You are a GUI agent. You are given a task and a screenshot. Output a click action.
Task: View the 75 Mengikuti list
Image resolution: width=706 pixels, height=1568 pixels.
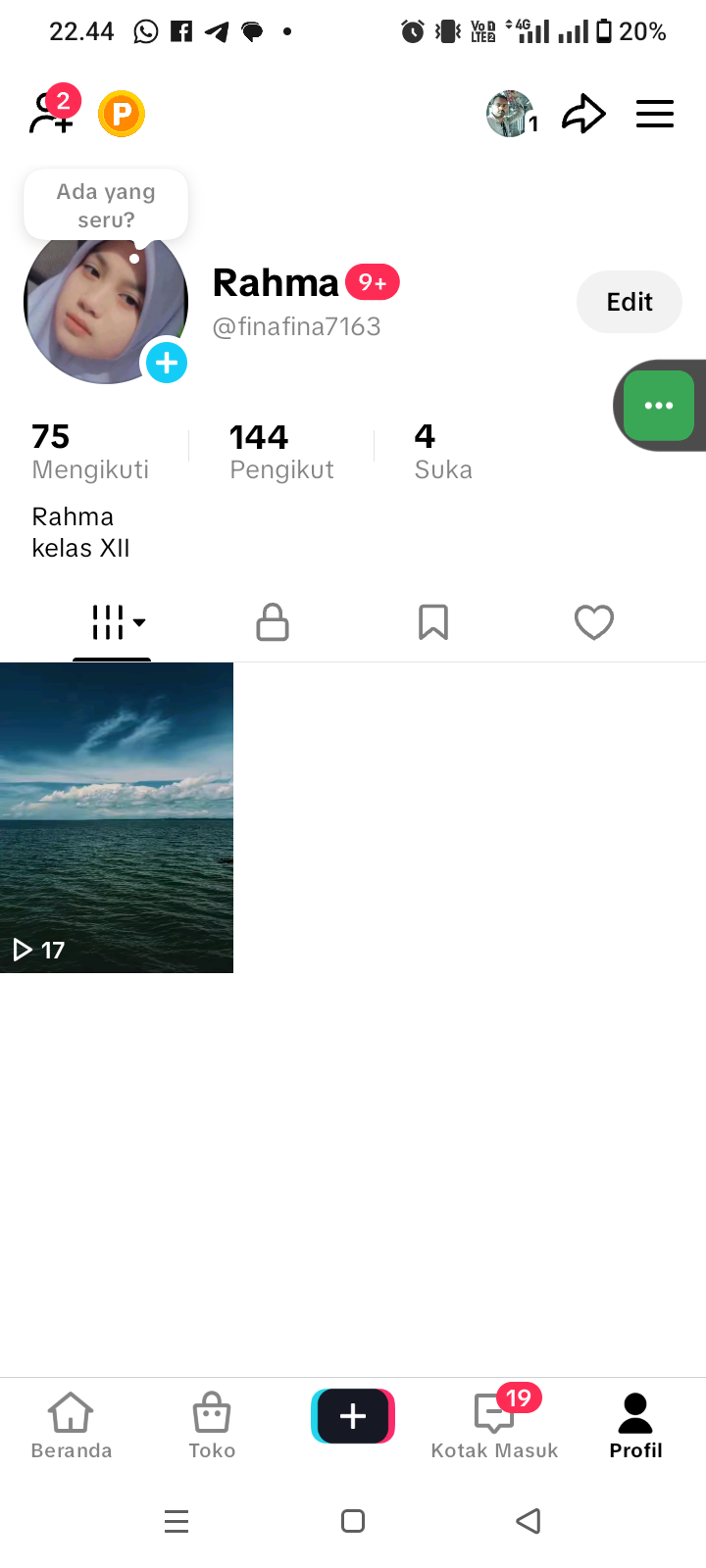89,452
